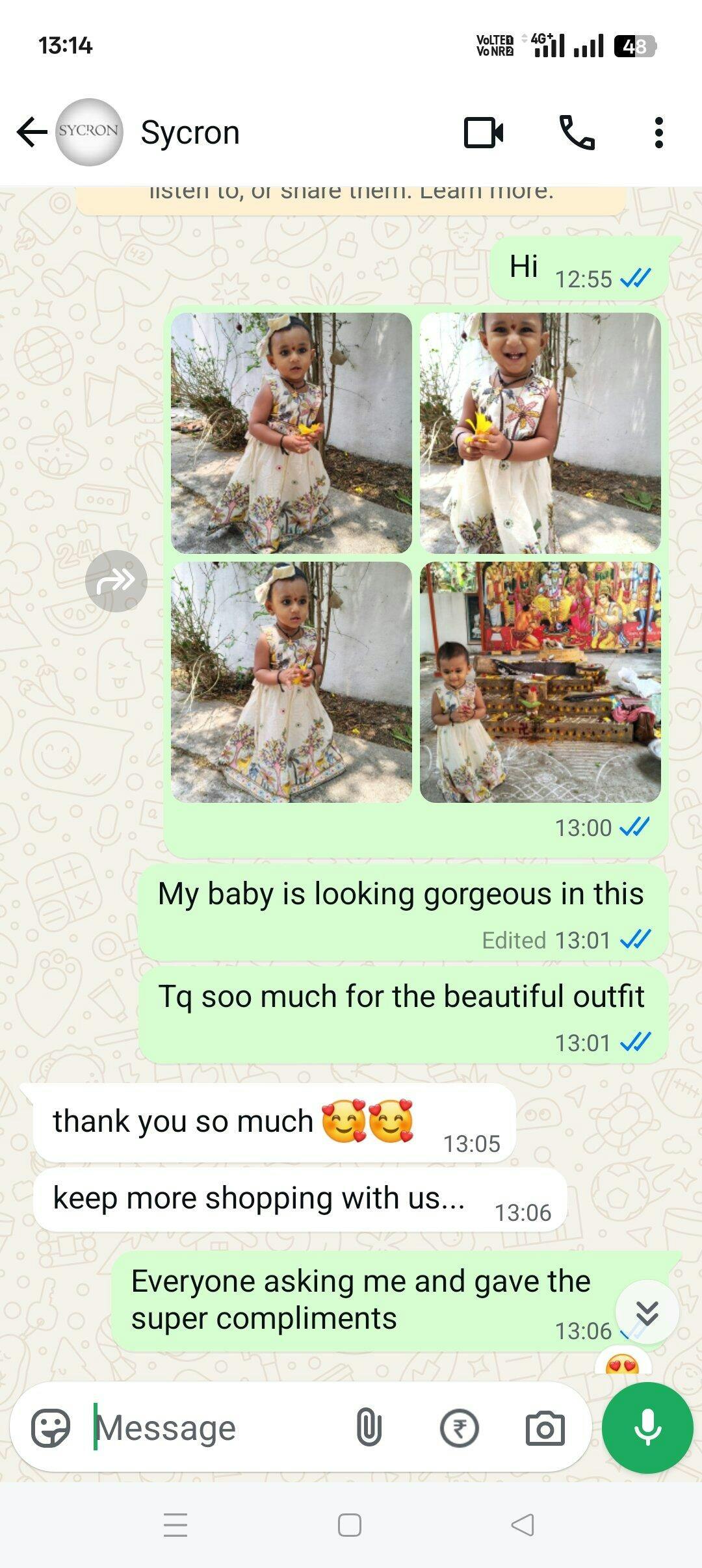The height and width of the screenshot is (1568, 702).
Task: Open the emoji and sticker picker
Action: click(x=51, y=1428)
